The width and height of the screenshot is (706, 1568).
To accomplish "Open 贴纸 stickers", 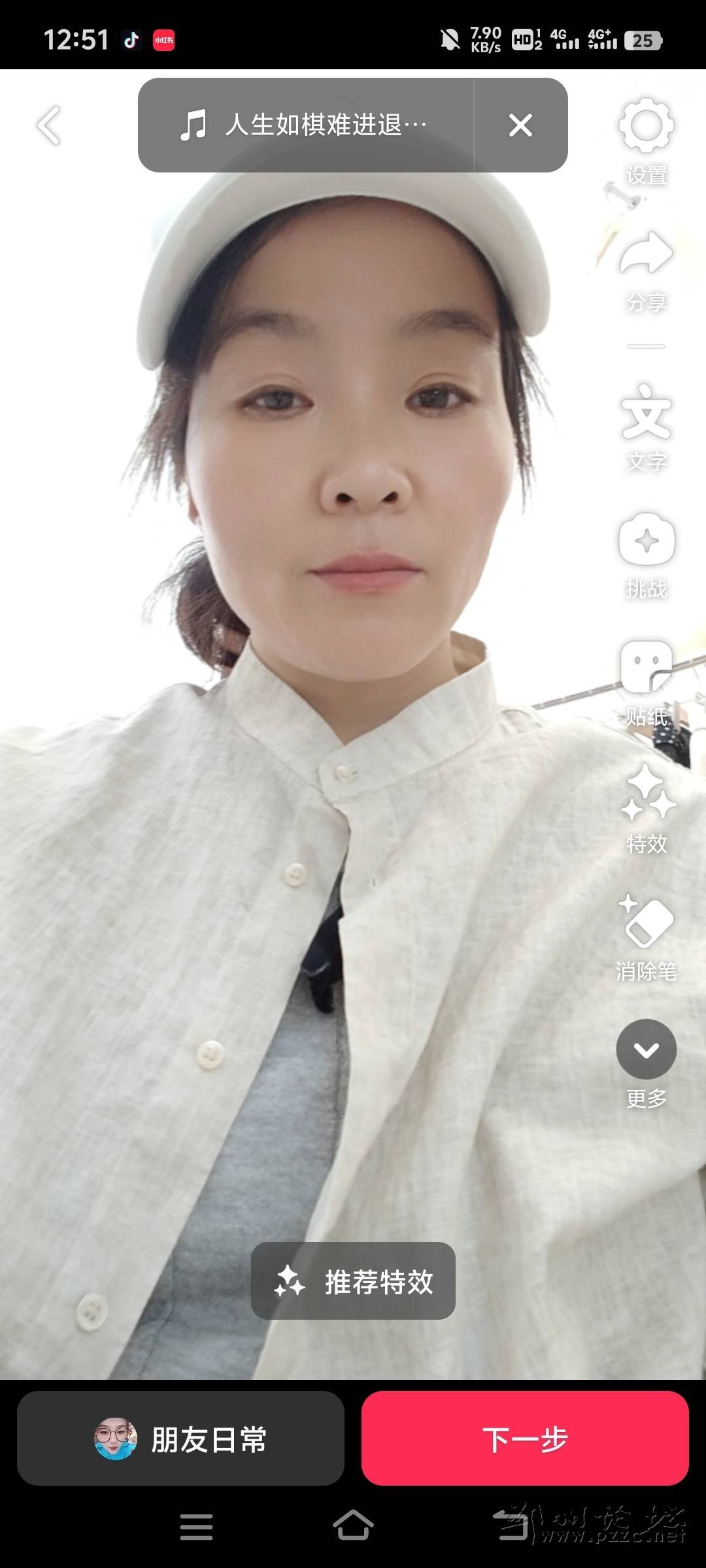I will click(x=646, y=681).
